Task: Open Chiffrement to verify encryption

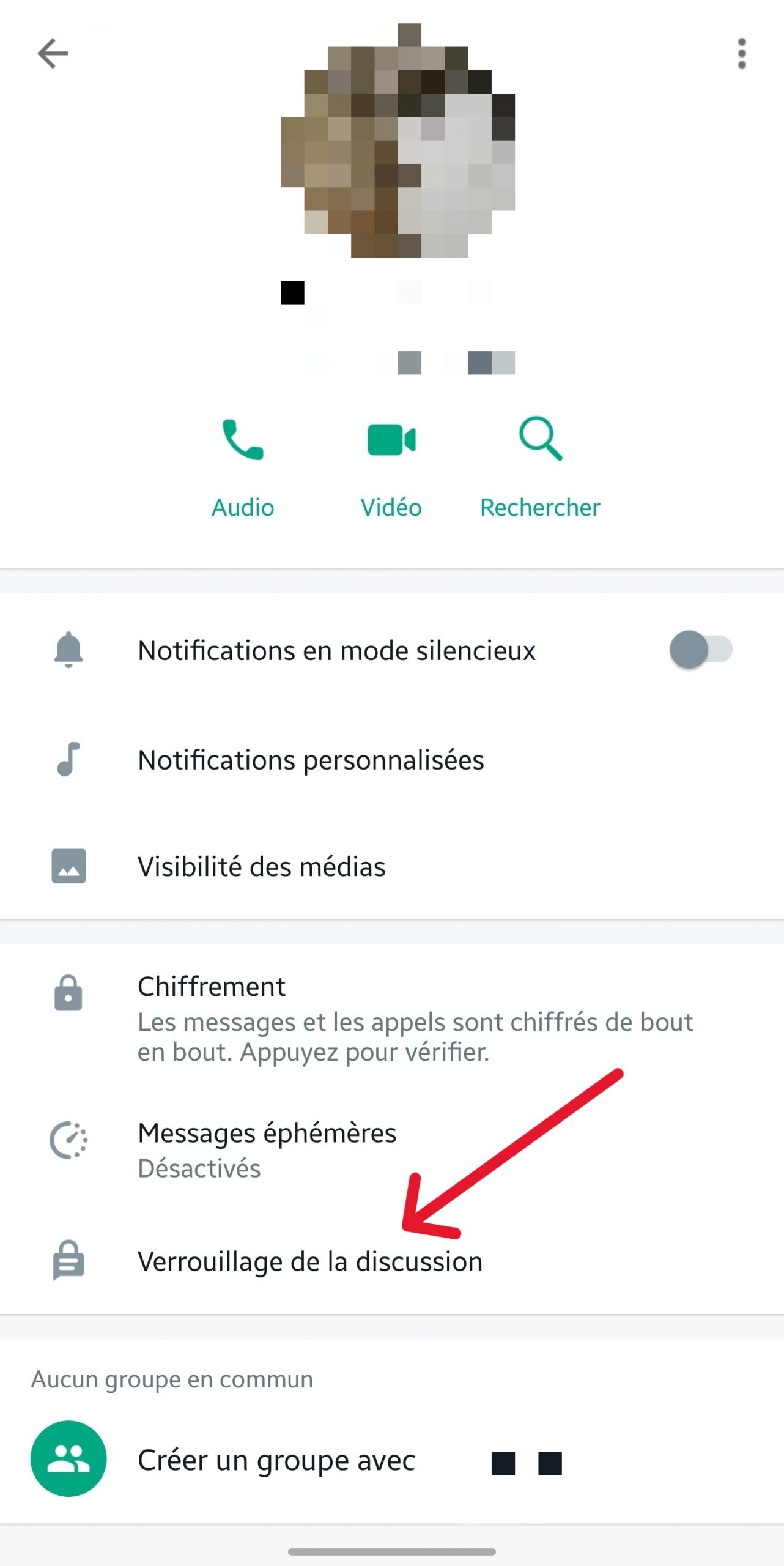Action: point(391,1019)
